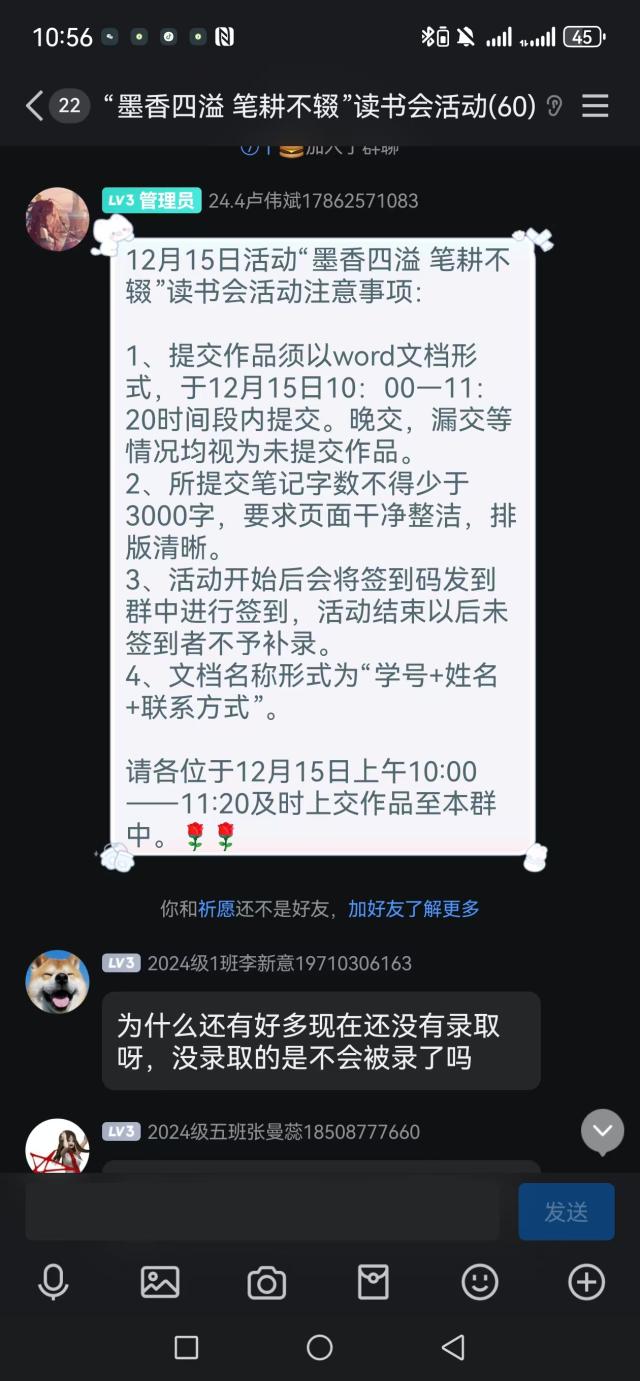The image size is (640, 1381).
Task: Open 卢伟斌's profile avatar
Action: click(x=57, y=219)
